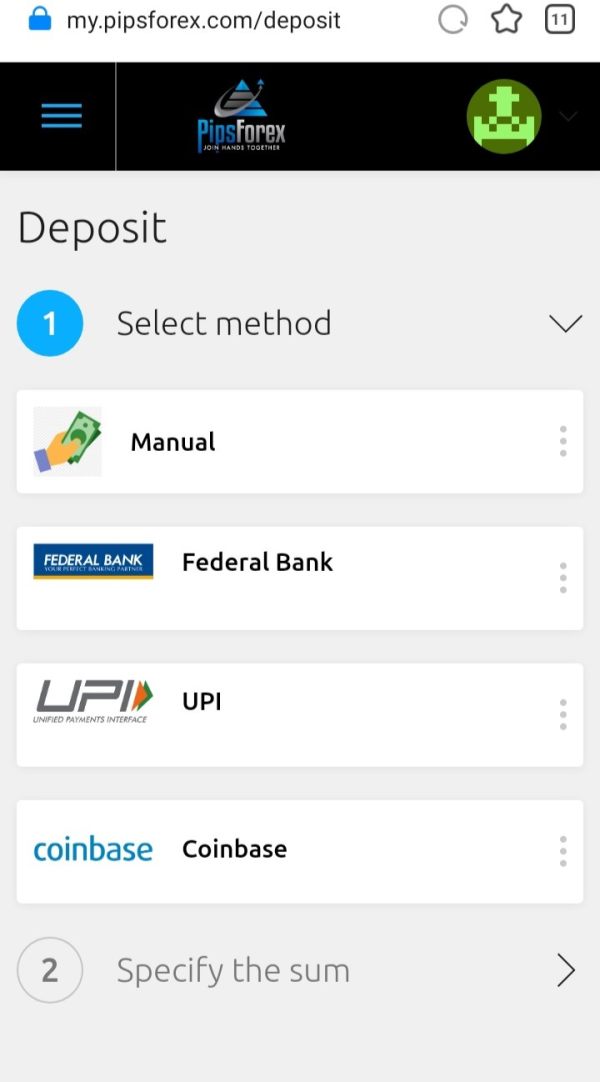
Task: Bookmark this page with the star icon
Action: tap(506, 20)
